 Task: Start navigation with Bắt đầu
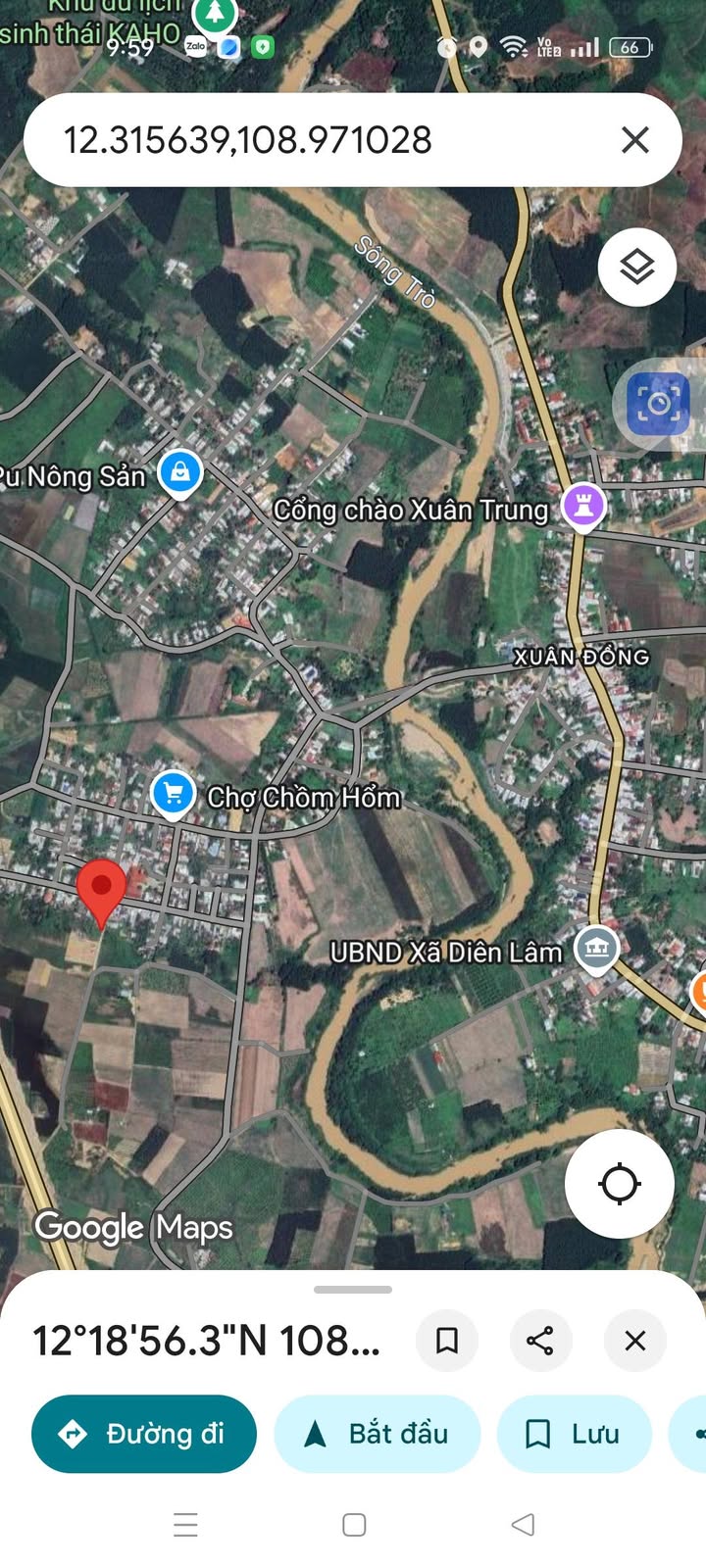[378, 1434]
